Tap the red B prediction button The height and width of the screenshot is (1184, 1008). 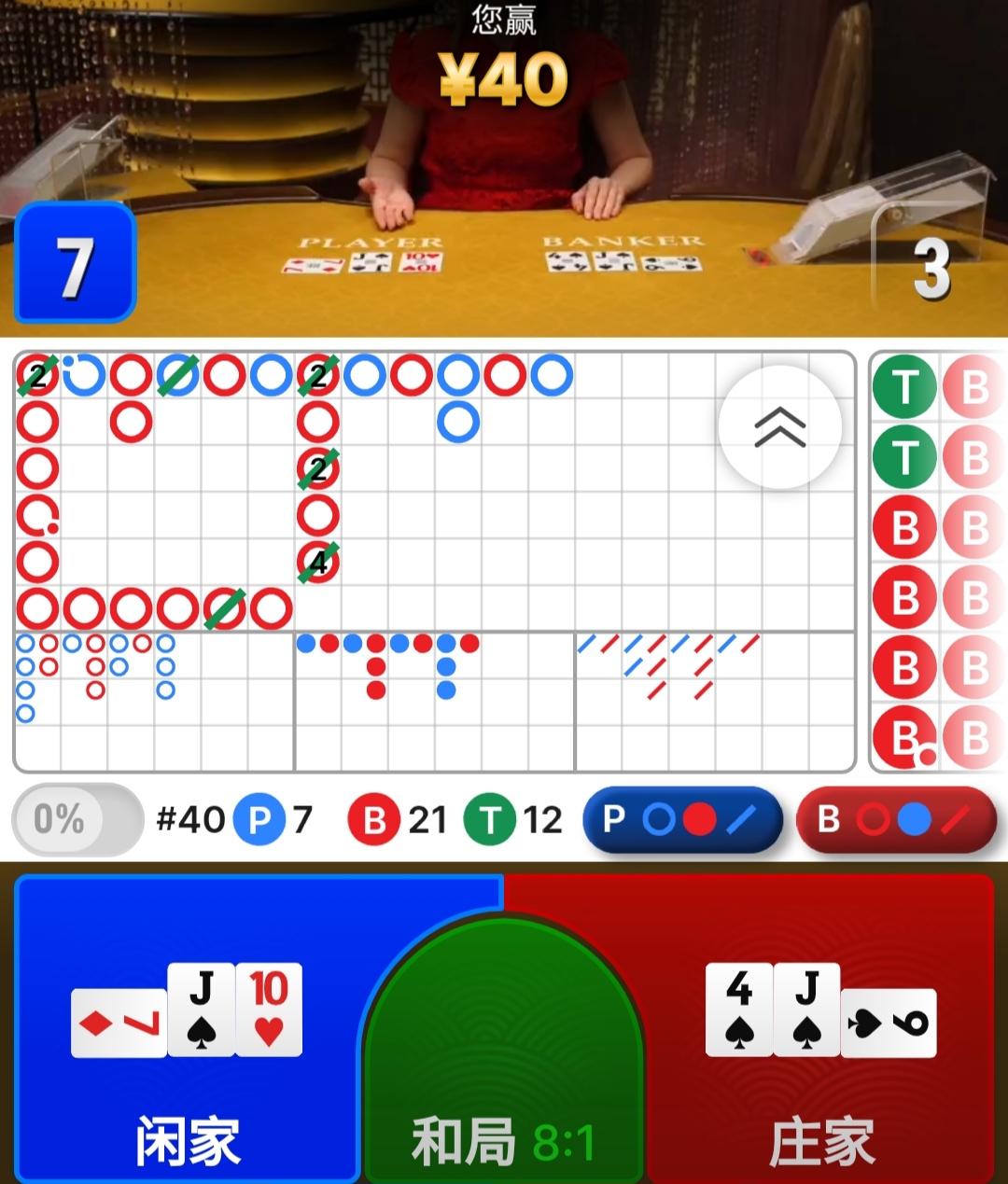[896, 820]
